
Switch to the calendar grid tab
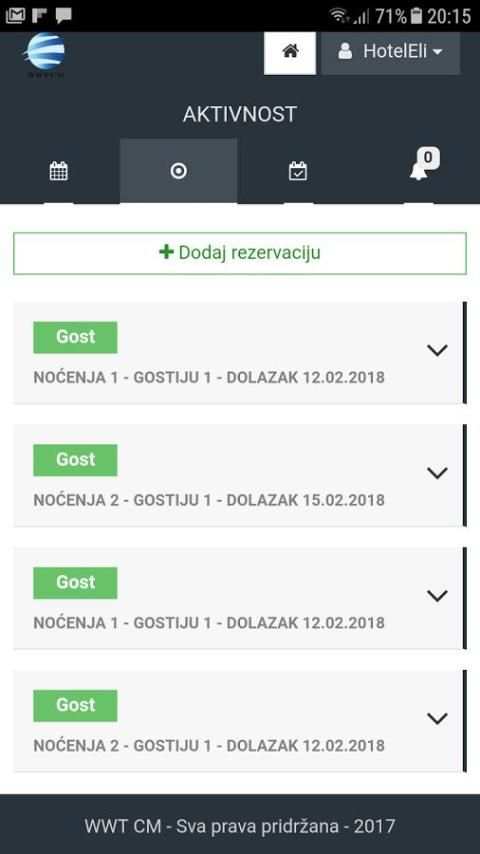59,171
